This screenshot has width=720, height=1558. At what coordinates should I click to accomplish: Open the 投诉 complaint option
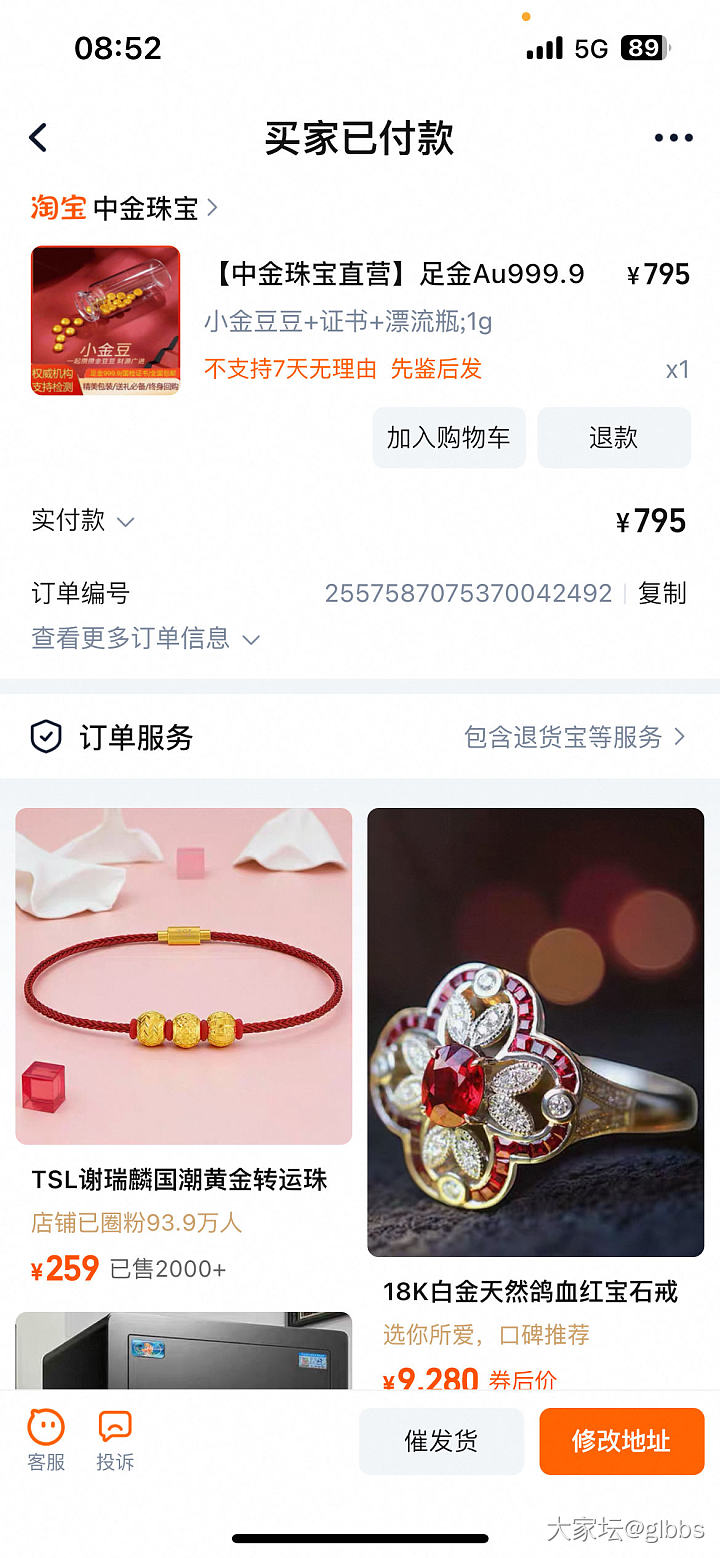[x=115, y=1440]
